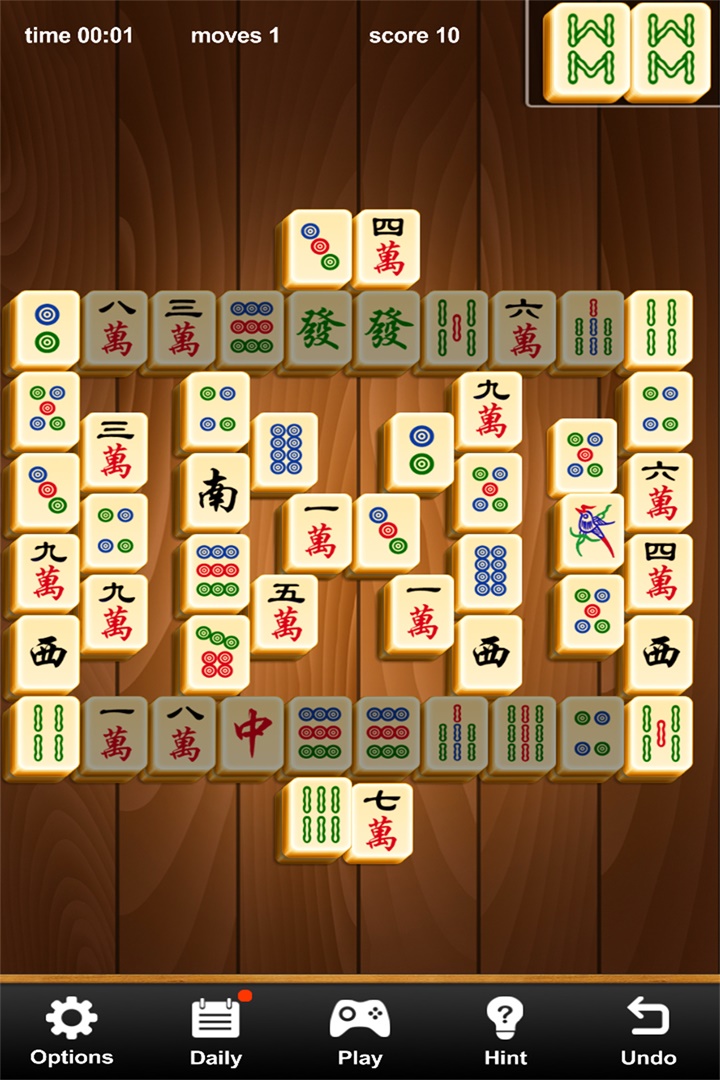This screenshot has height=1080, width=720.
Task: Select the bird bamboo tile
Action: 591,532
